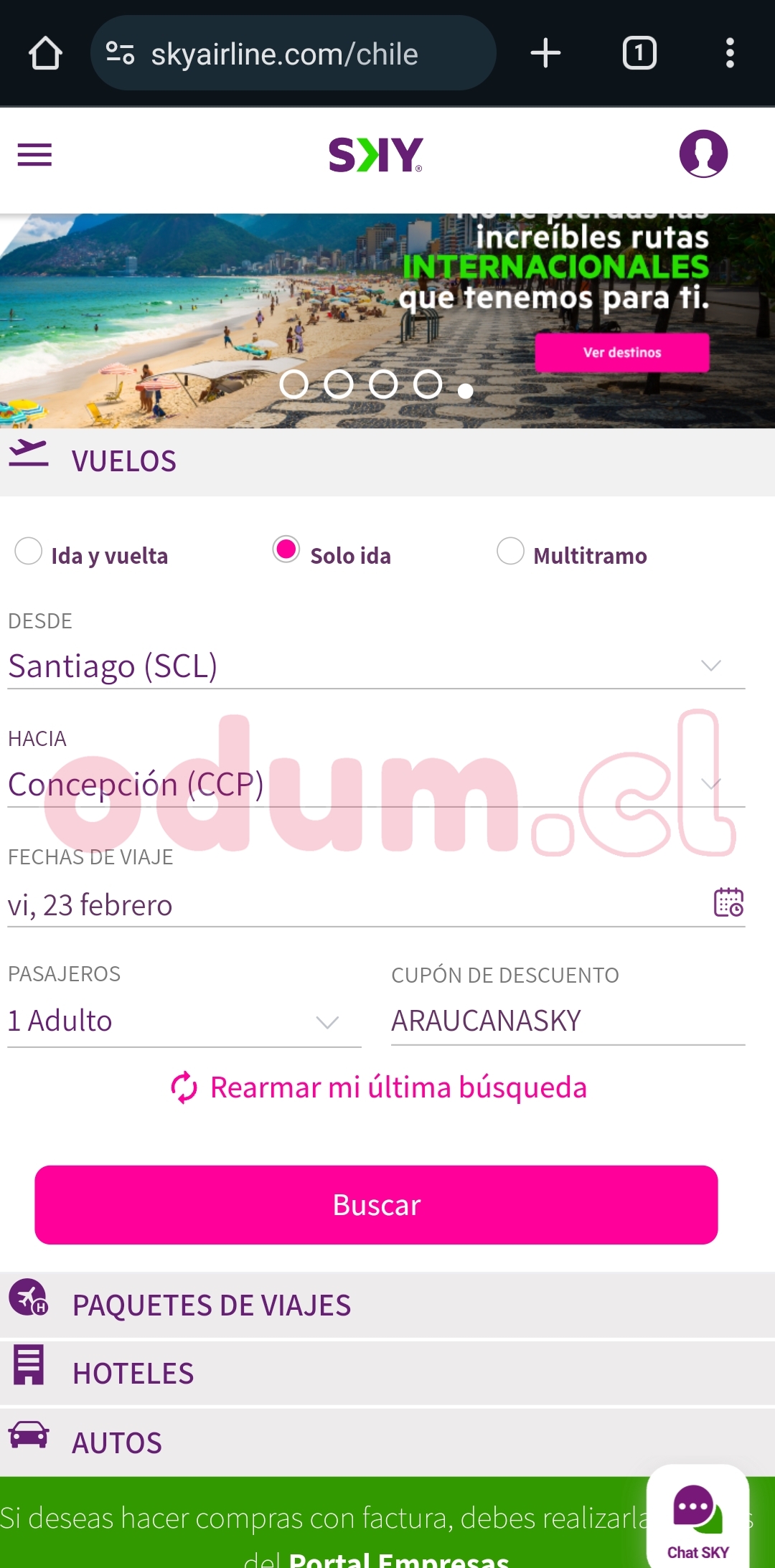Select Multitramo trip type
Image resolution: width=775 pixels, height=1568 pixels.
pyautogui.click(x=510, y=552)
